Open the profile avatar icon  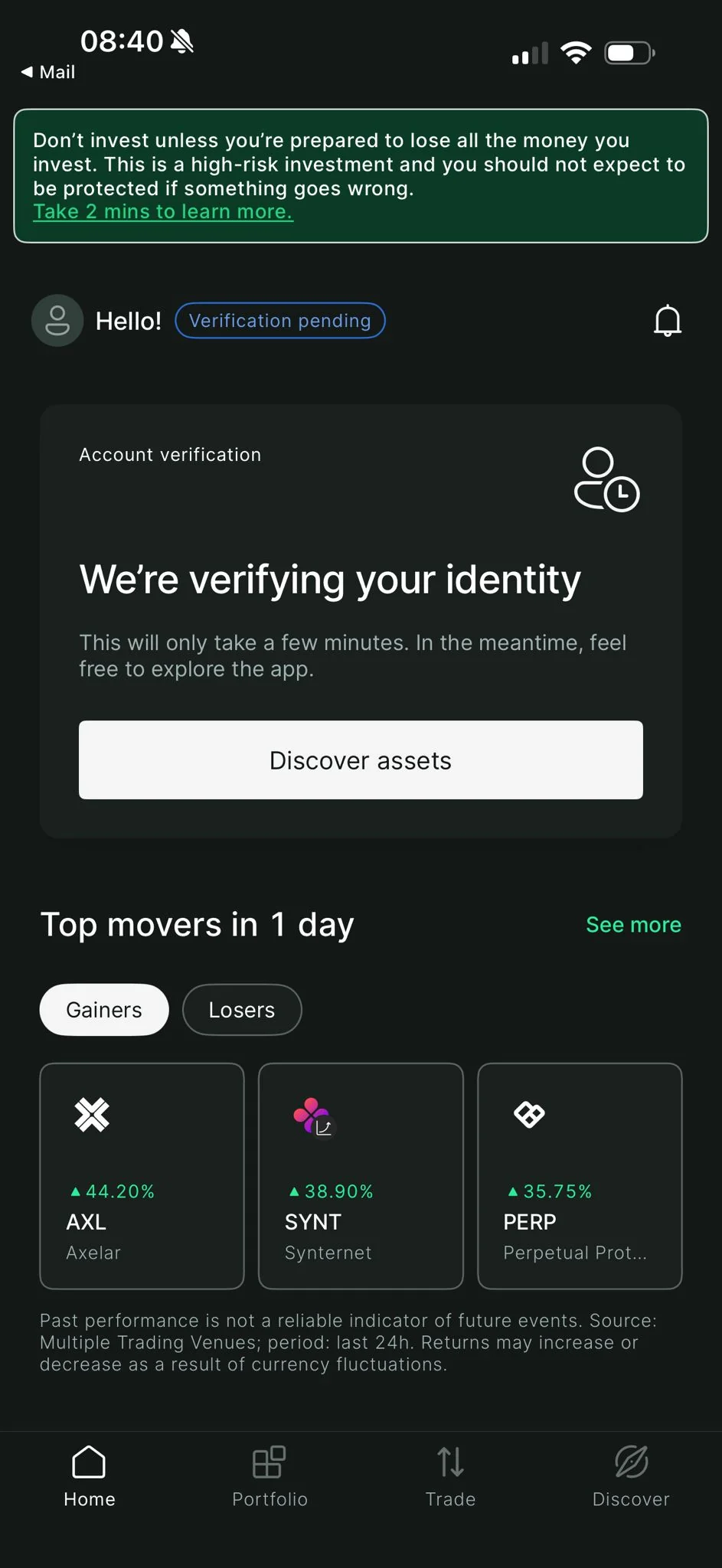coord(57,321)
